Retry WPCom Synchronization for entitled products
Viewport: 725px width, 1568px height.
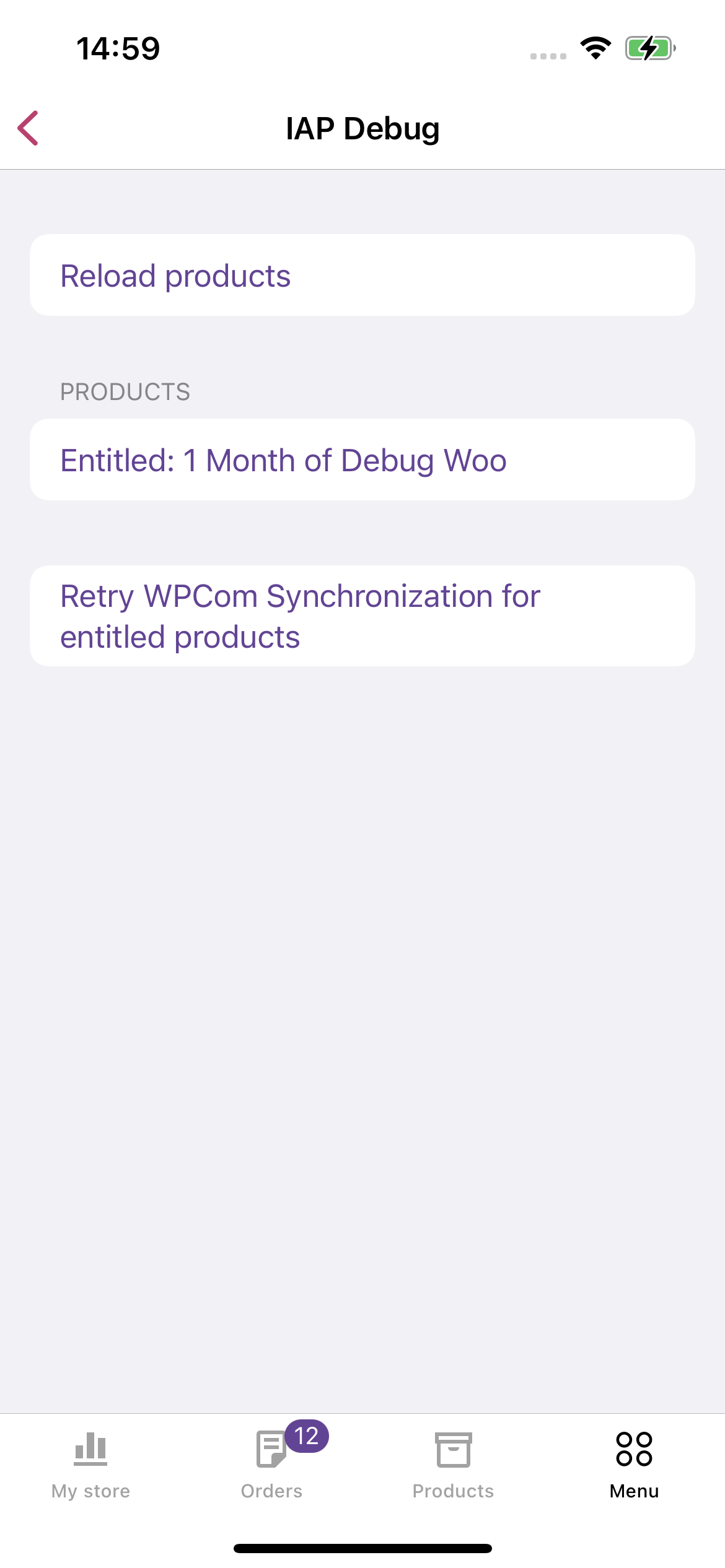click(x=362, y=616)
